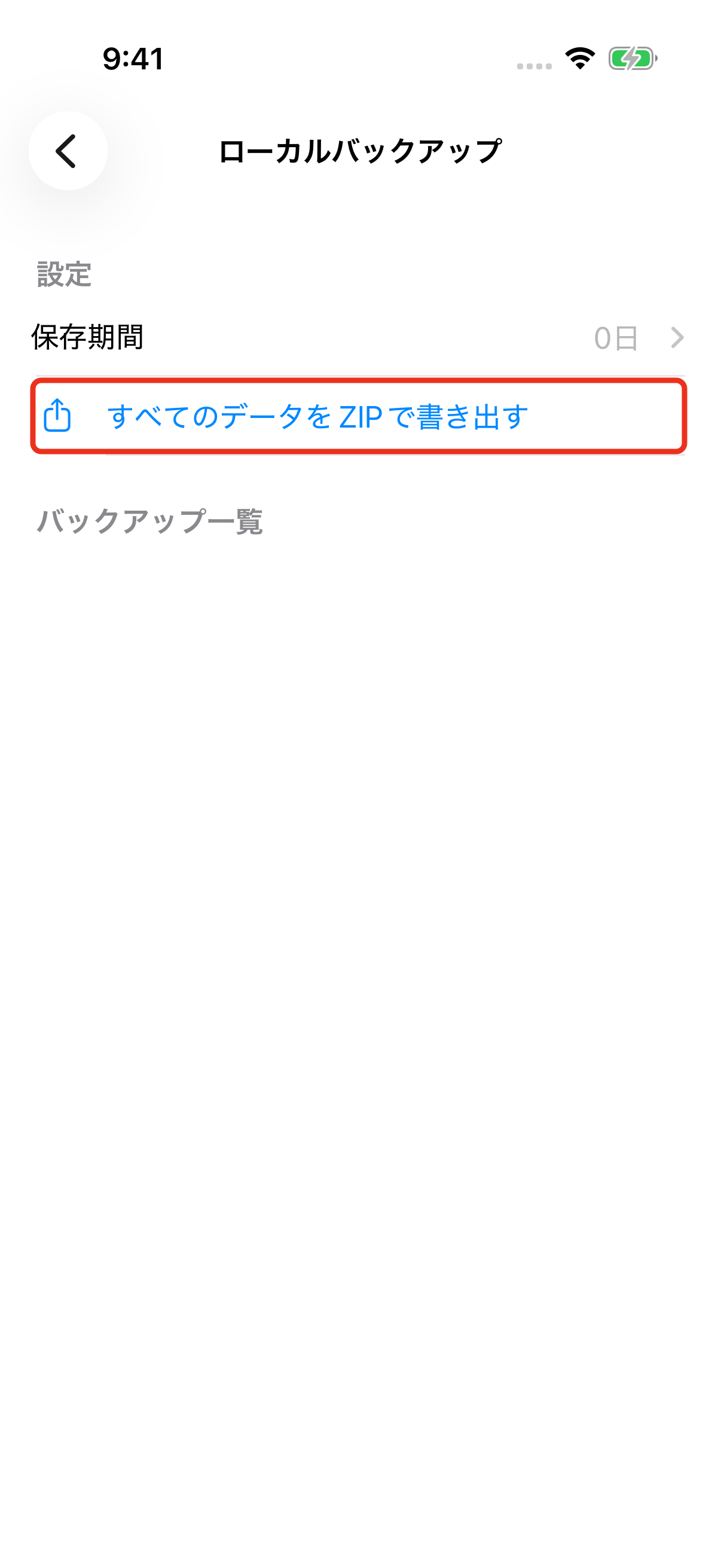Open the 保存期間 setting row

pos(359,337)
